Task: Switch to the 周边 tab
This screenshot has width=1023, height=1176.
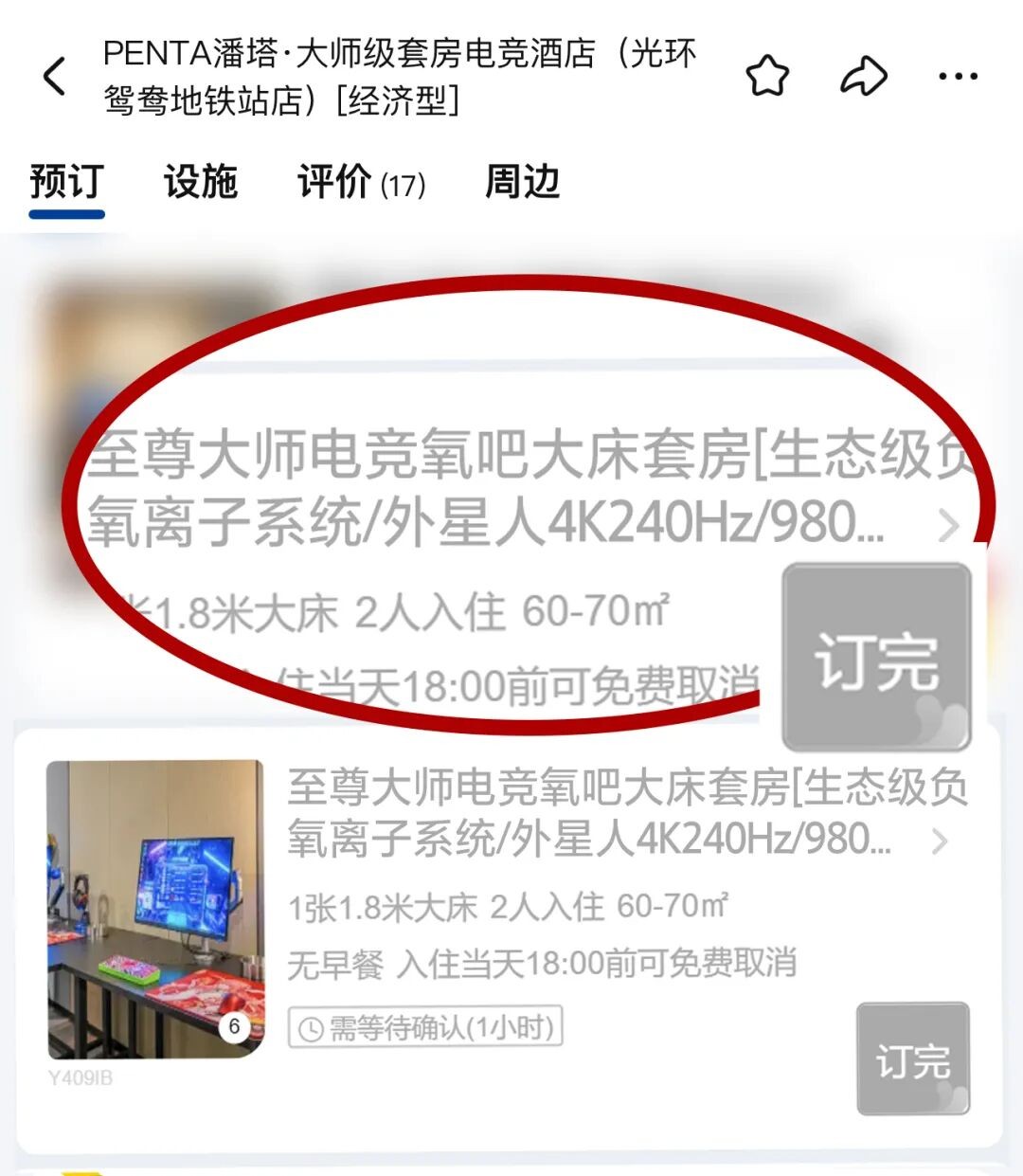Action: click(x=522, y=181)
